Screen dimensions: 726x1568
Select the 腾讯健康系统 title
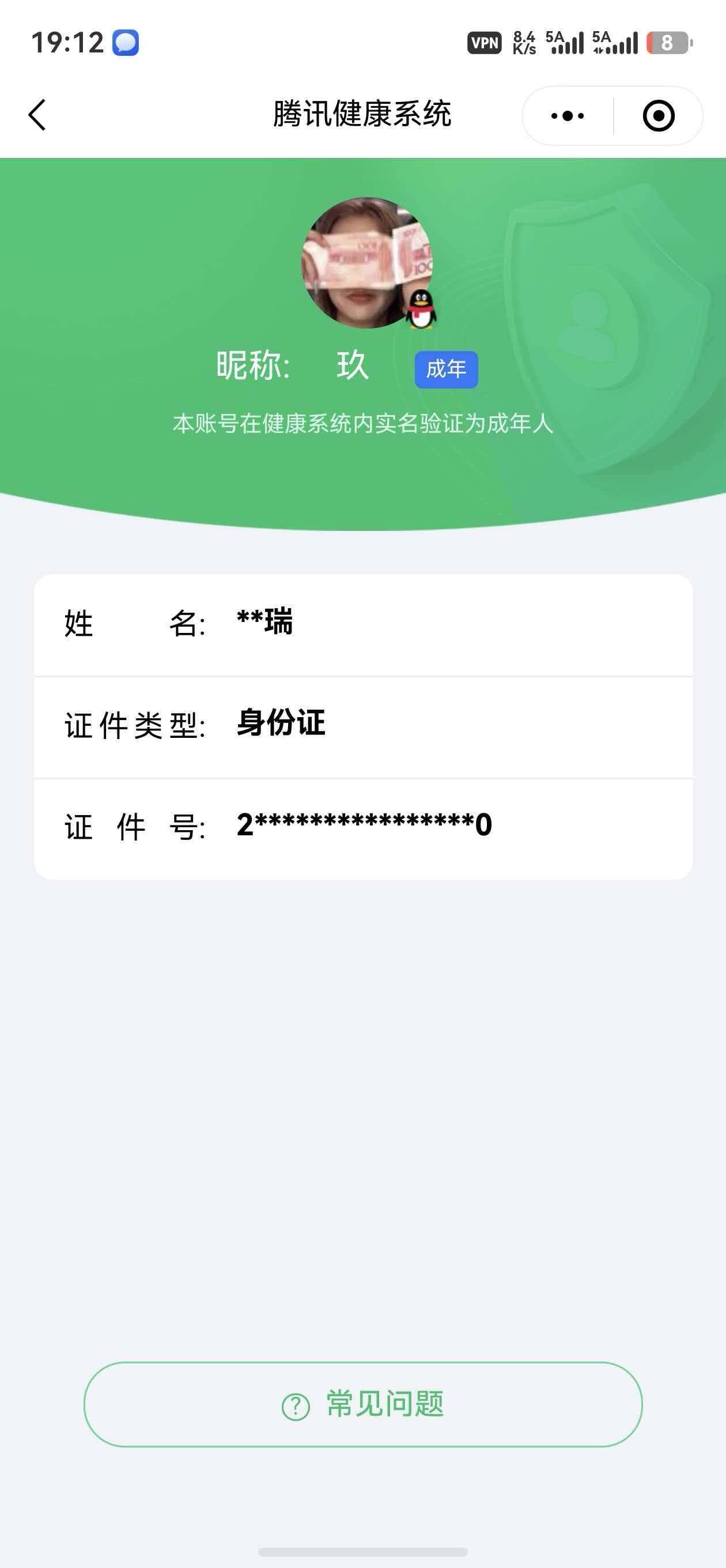[x=362, y=114]
